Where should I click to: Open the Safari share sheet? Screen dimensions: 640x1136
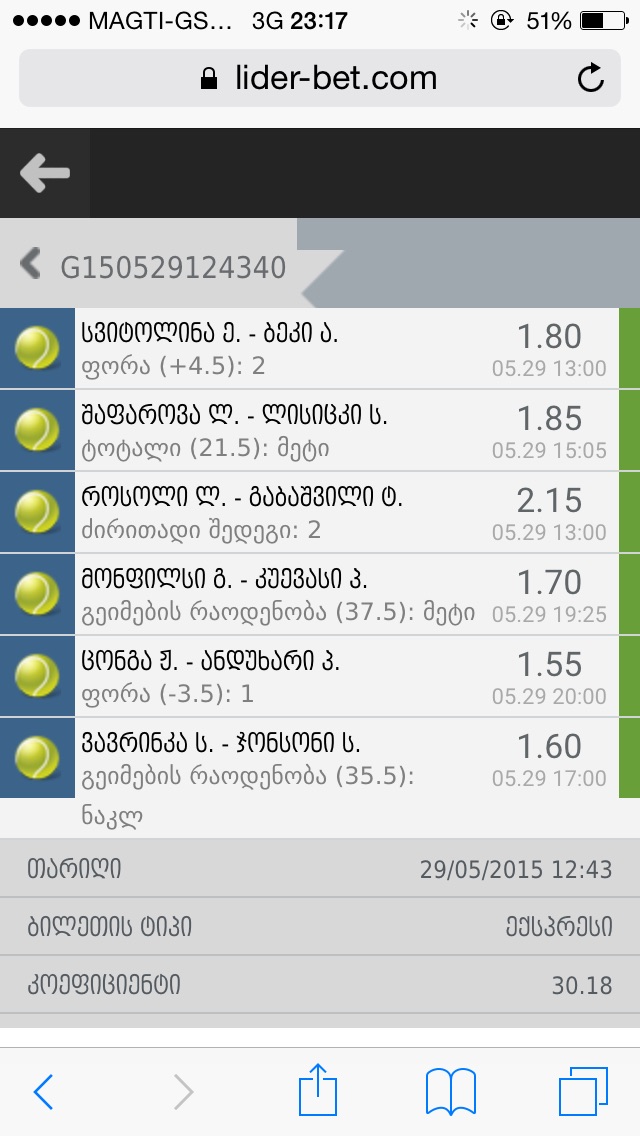click(318, 1090)
